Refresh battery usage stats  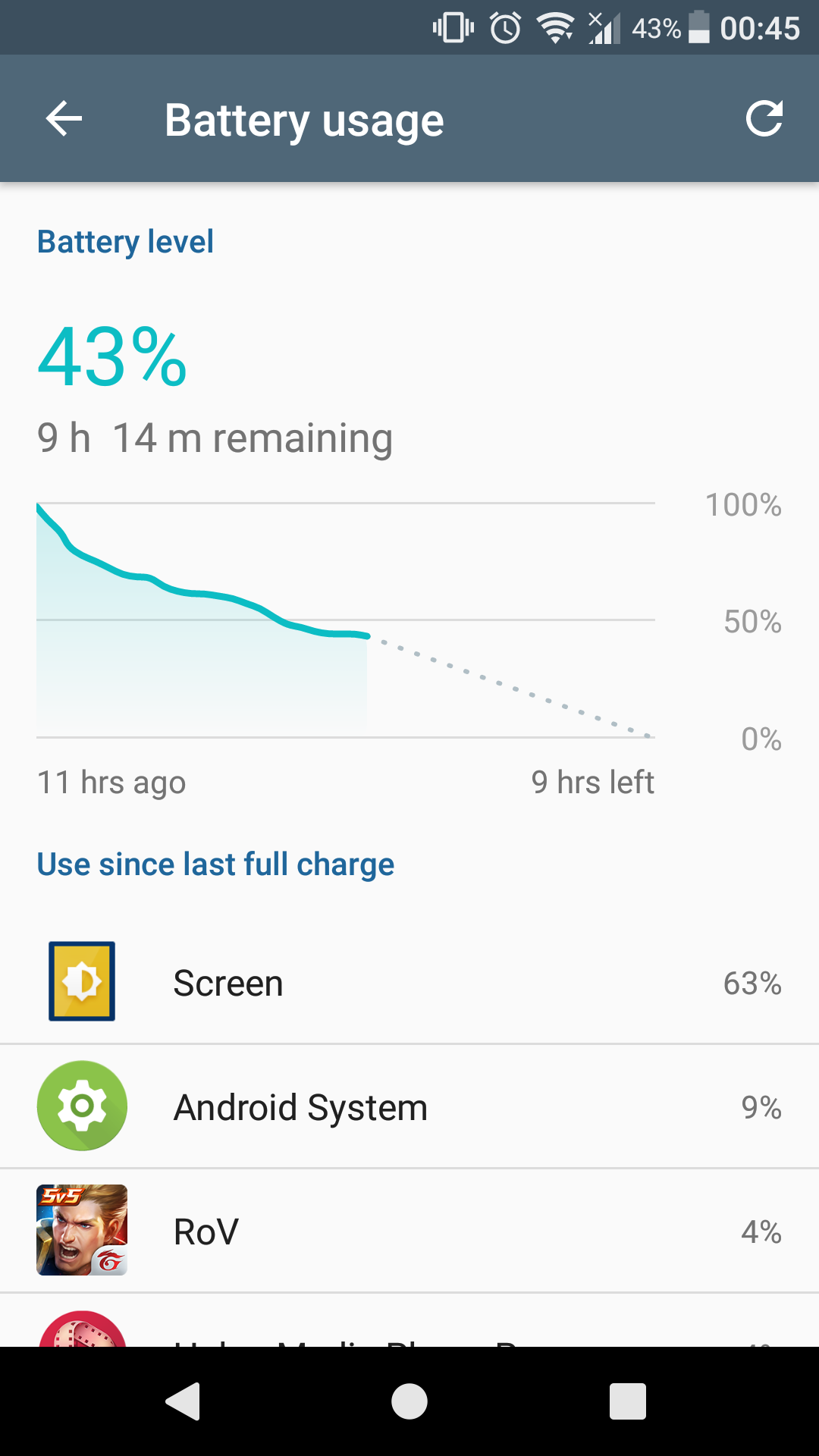coord(764,119)
